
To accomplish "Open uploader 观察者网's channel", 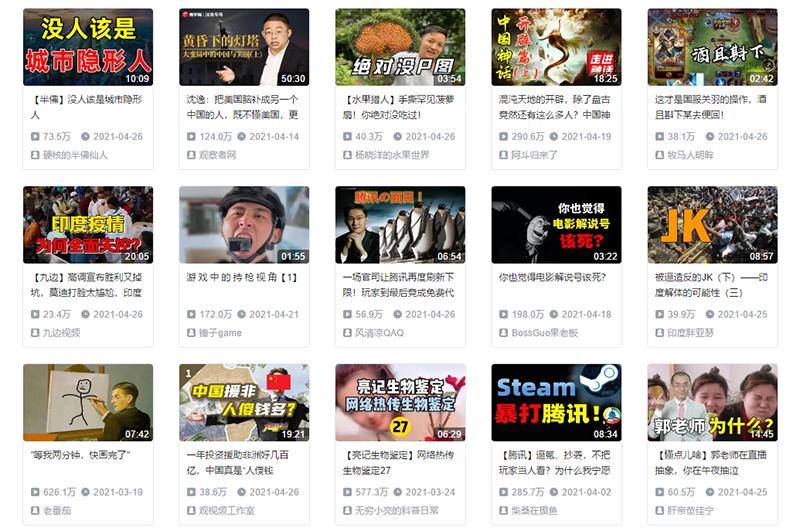I will tap(217, 155).
